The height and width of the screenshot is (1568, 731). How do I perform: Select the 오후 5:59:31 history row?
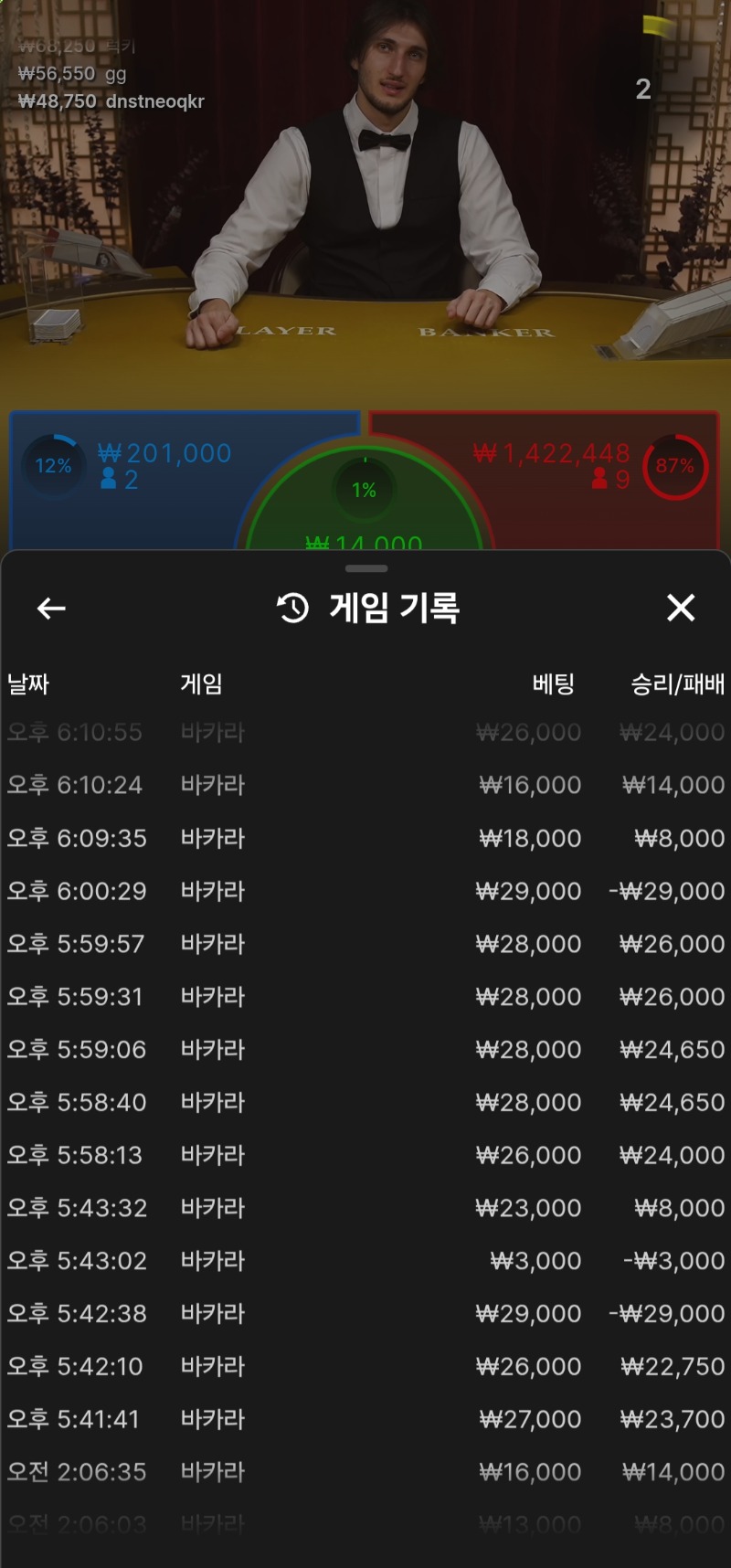(x=365, y=997)
